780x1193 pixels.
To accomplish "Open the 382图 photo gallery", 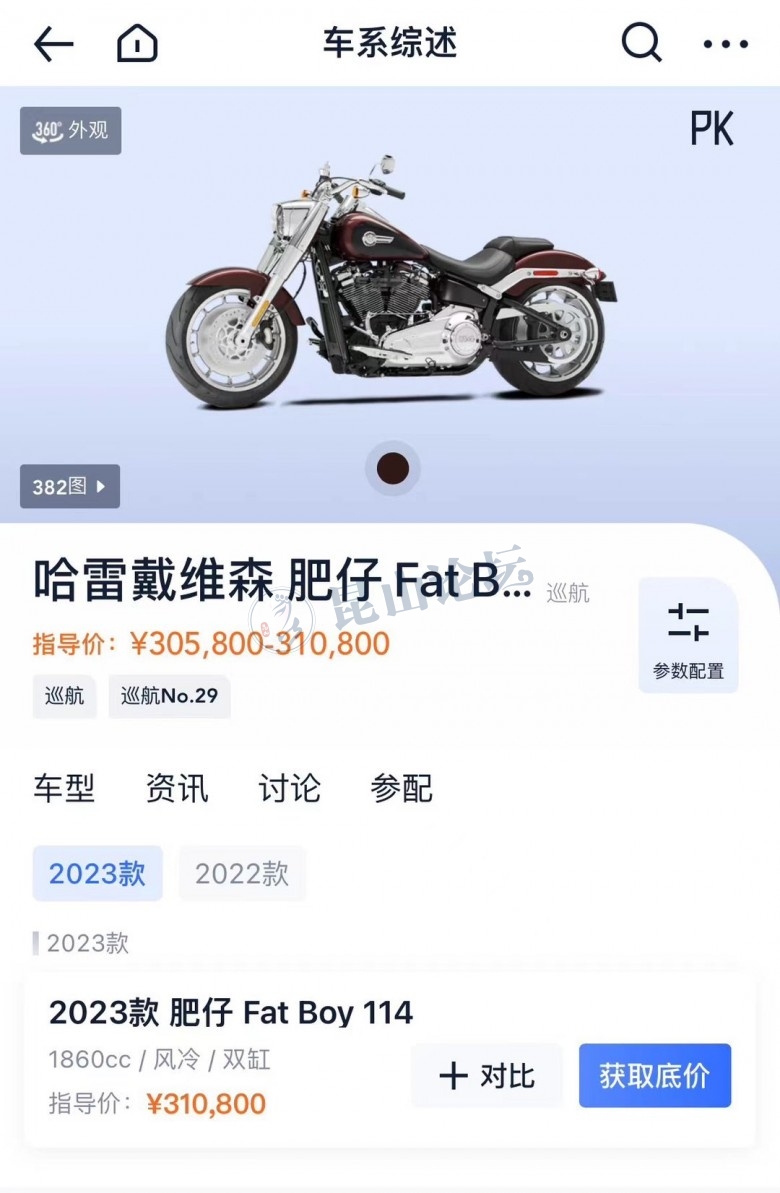I will 70,487.
